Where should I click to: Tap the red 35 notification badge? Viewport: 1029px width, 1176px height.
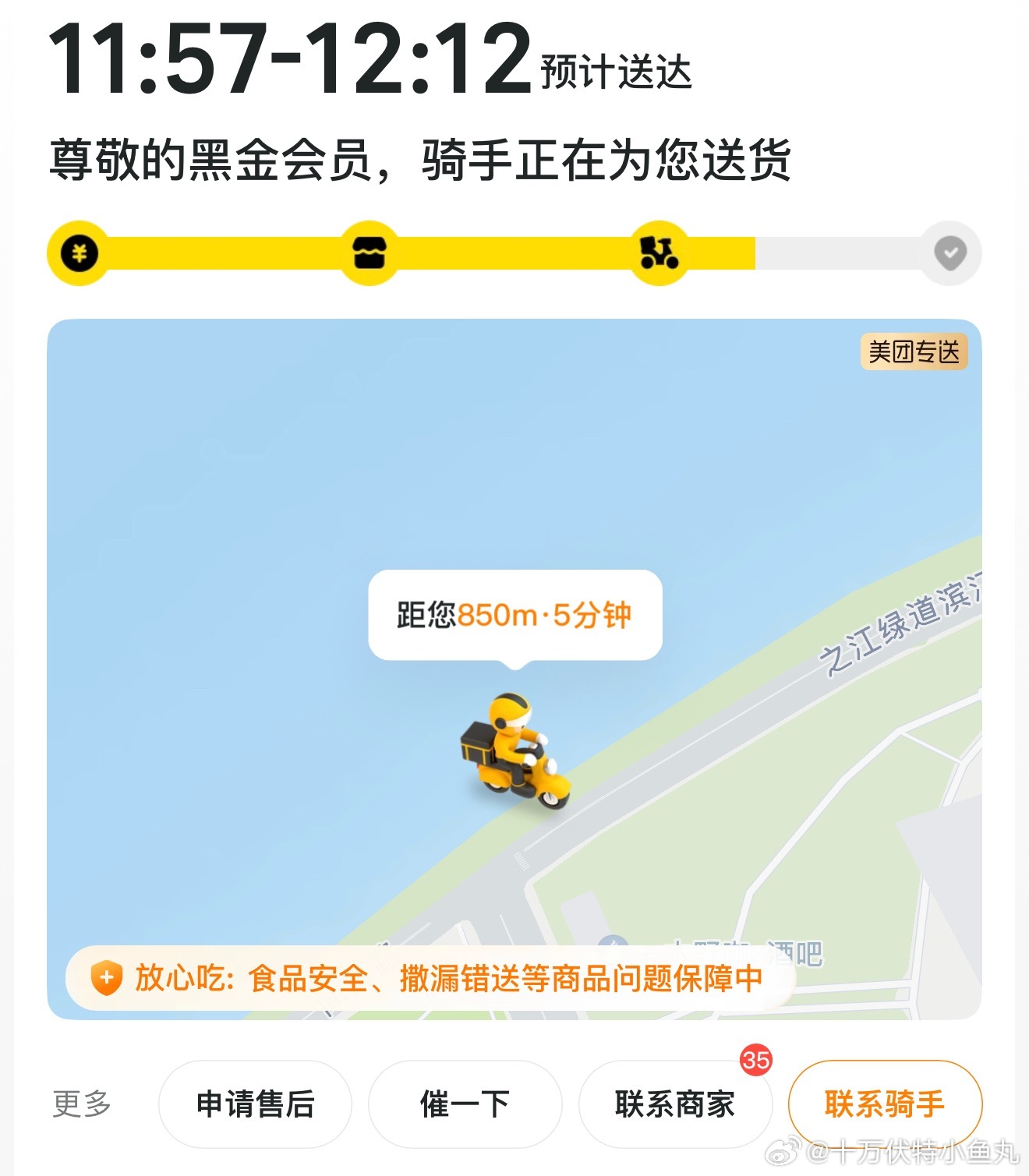[x=756, y=1060]
